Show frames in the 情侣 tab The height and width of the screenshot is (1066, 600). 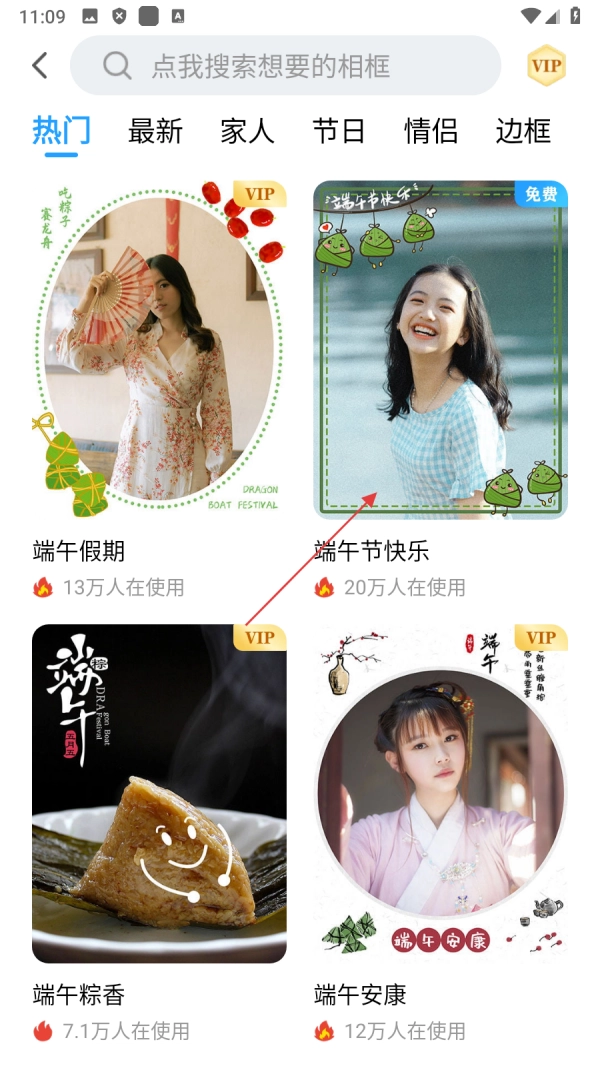[430, 131]
